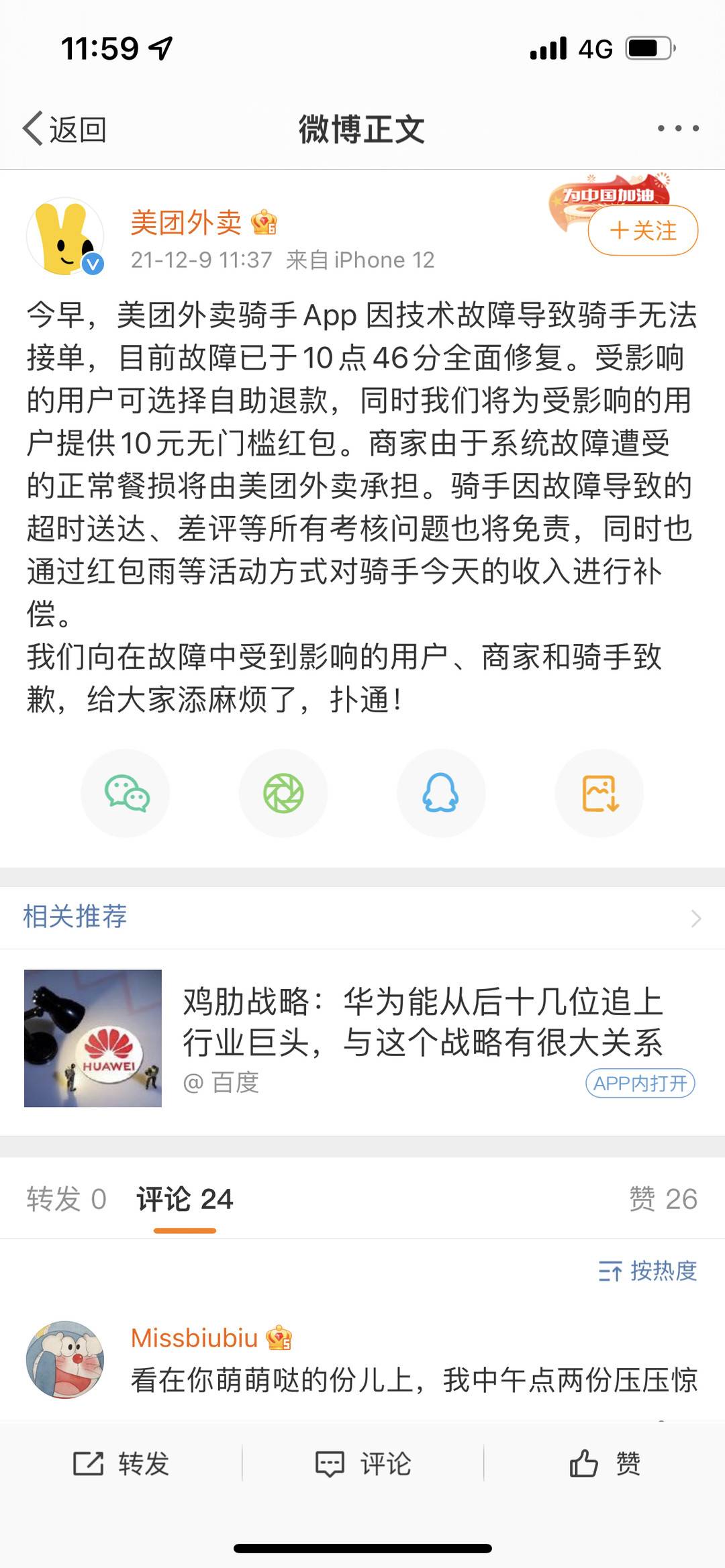
Task: Expand the 相关推荐 section
Action: click(x=695, y=918)
